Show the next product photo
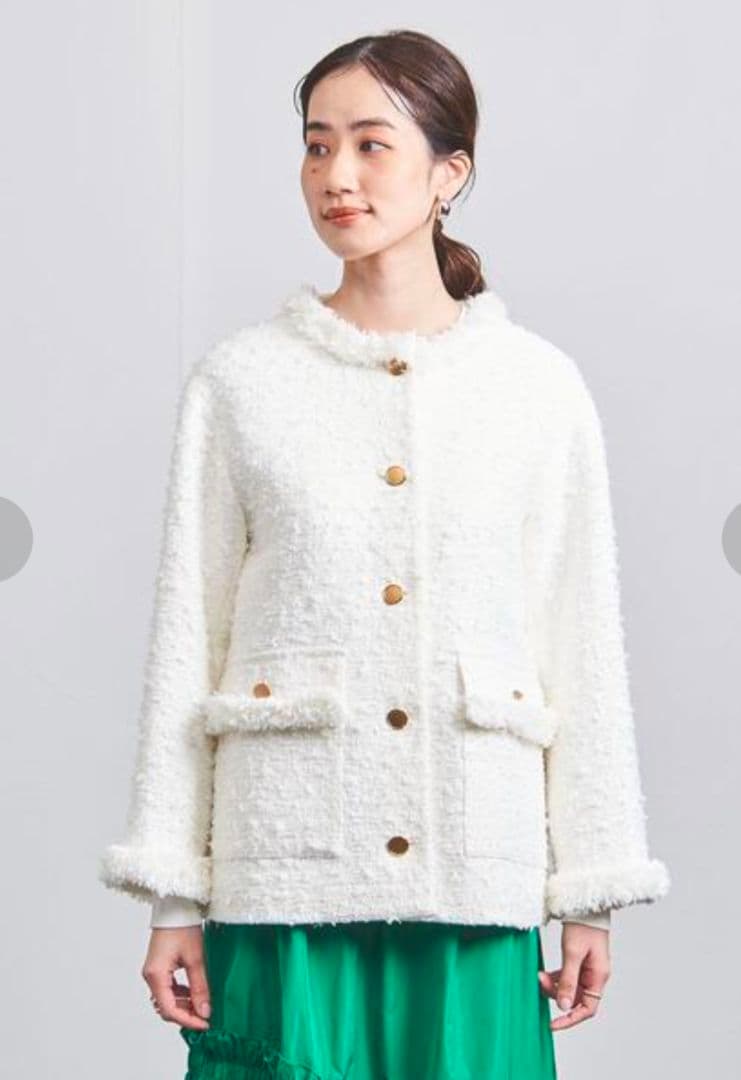 (x=731, y=539)
